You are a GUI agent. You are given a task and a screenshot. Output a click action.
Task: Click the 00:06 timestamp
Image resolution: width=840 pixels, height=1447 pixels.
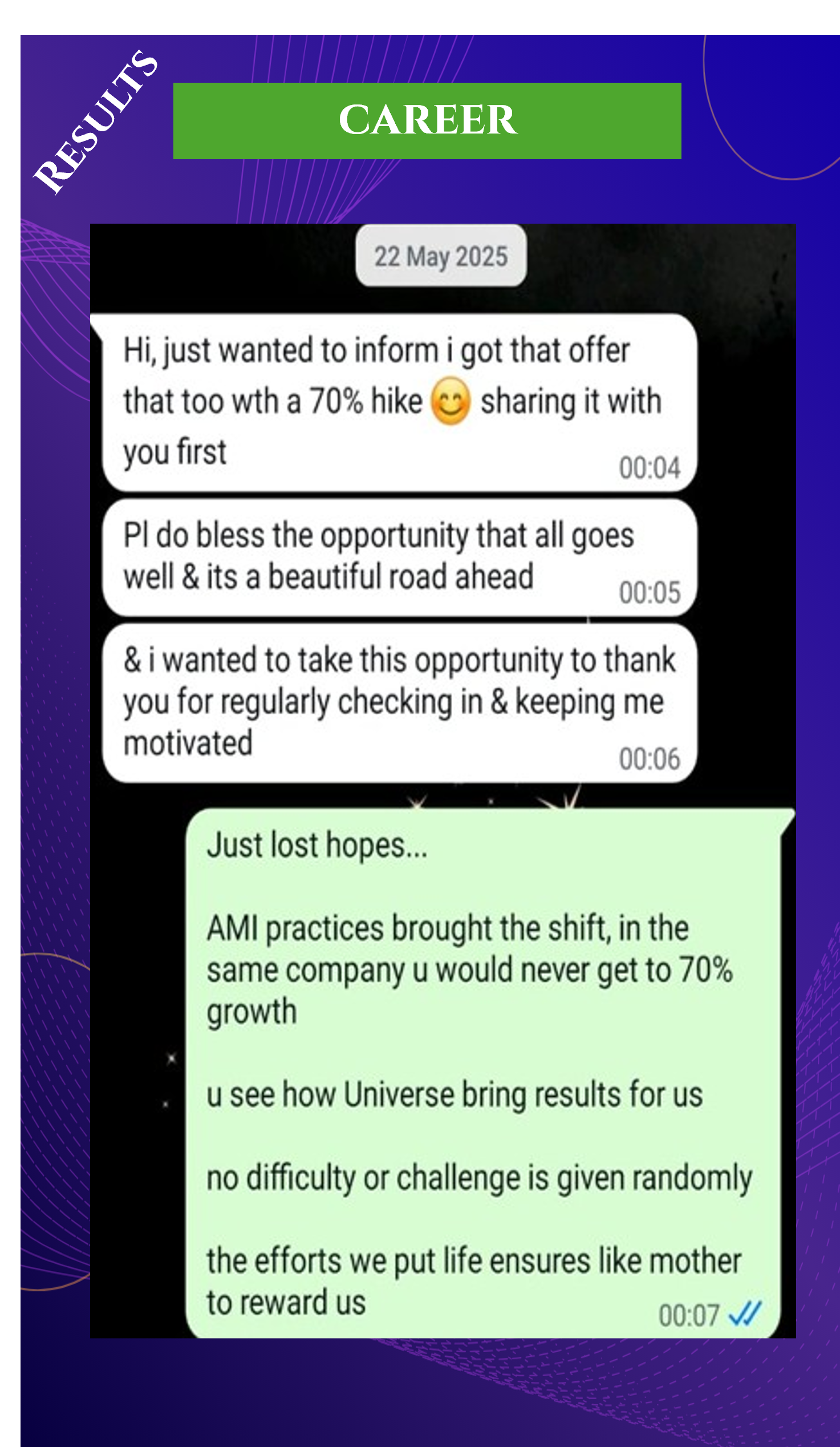[650, 757]
